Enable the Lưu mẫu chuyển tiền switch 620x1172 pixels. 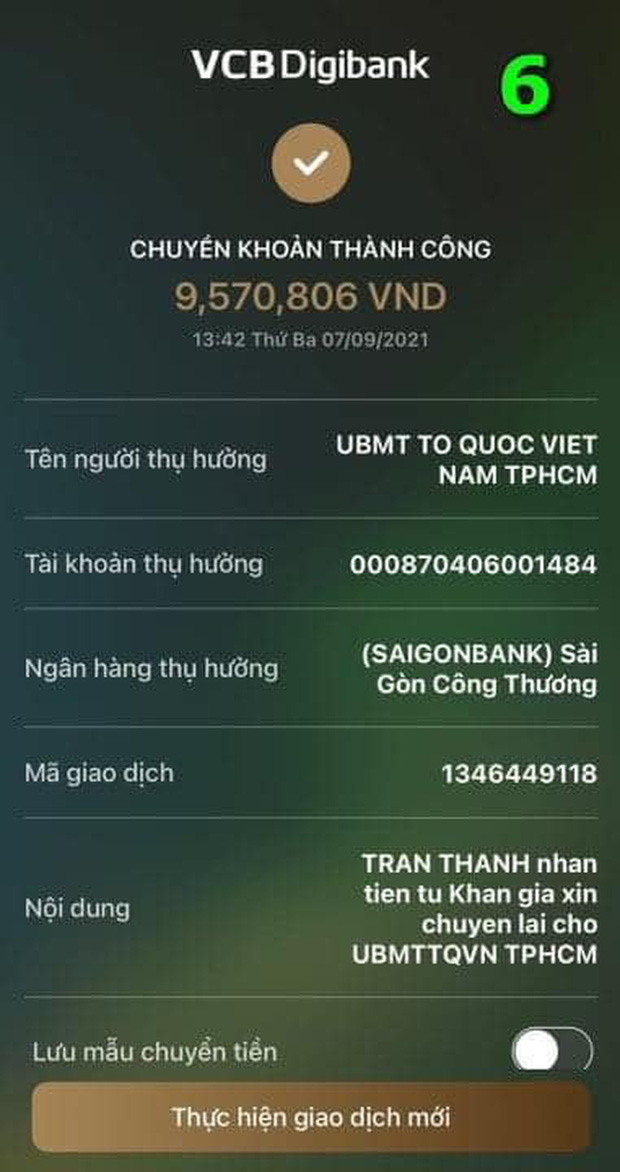click(x=551, y=1051)
